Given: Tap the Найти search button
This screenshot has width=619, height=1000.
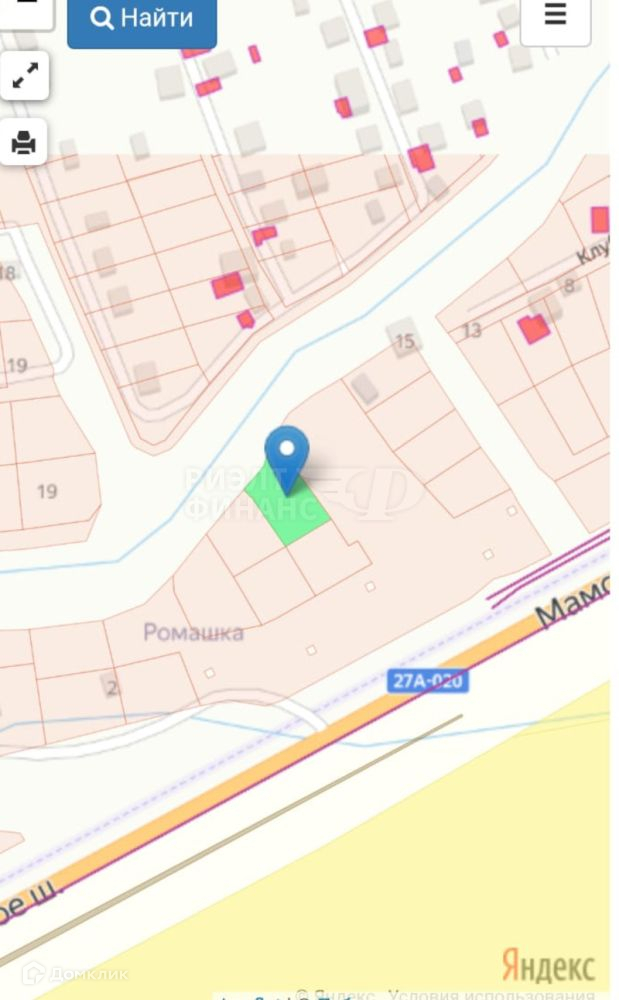Looking at the screenshot, I should coord(141,18).
